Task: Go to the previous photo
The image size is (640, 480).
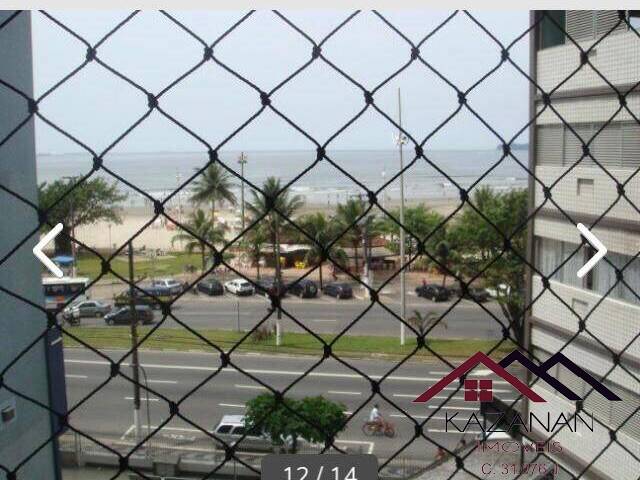Action: (x=47, y=250)
